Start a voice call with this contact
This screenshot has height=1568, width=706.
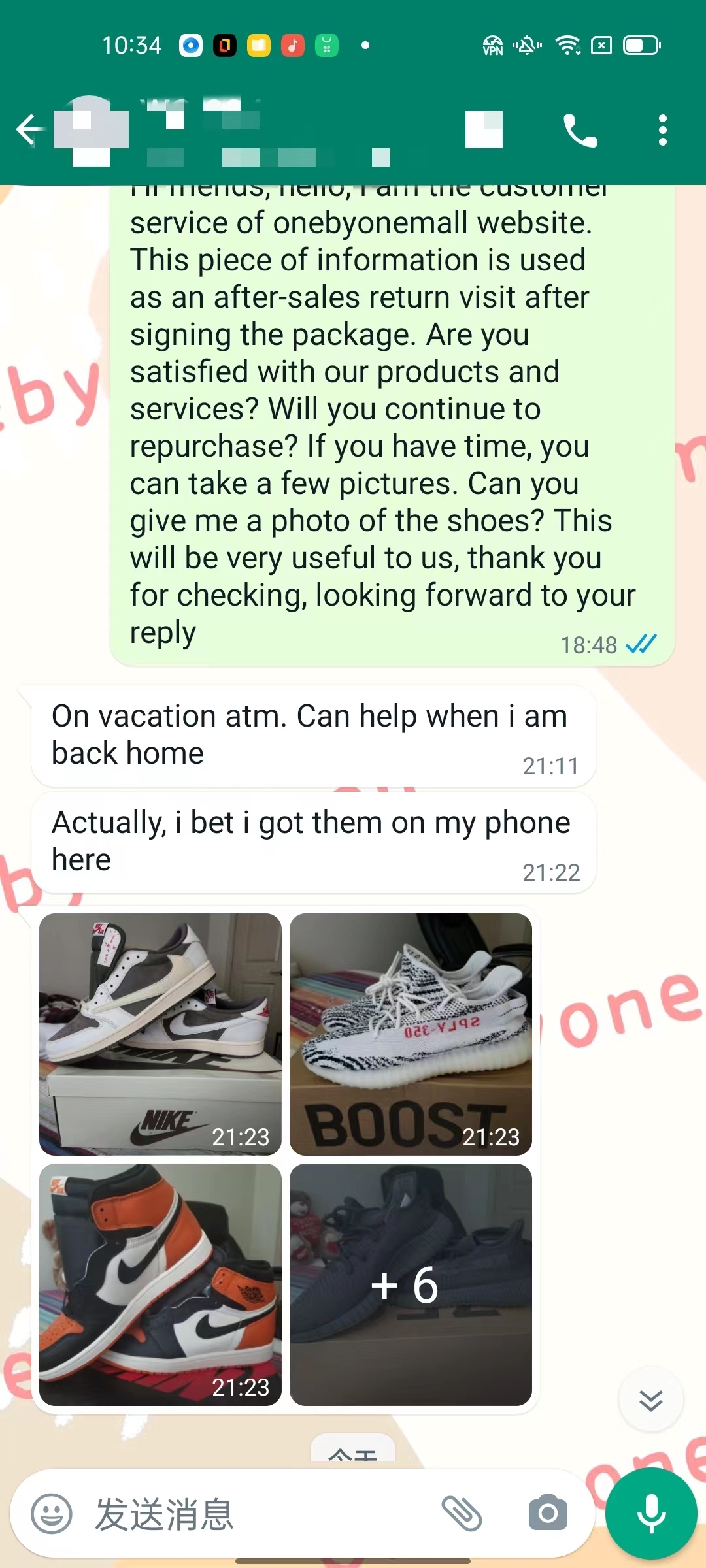click(x=580, y=131)
